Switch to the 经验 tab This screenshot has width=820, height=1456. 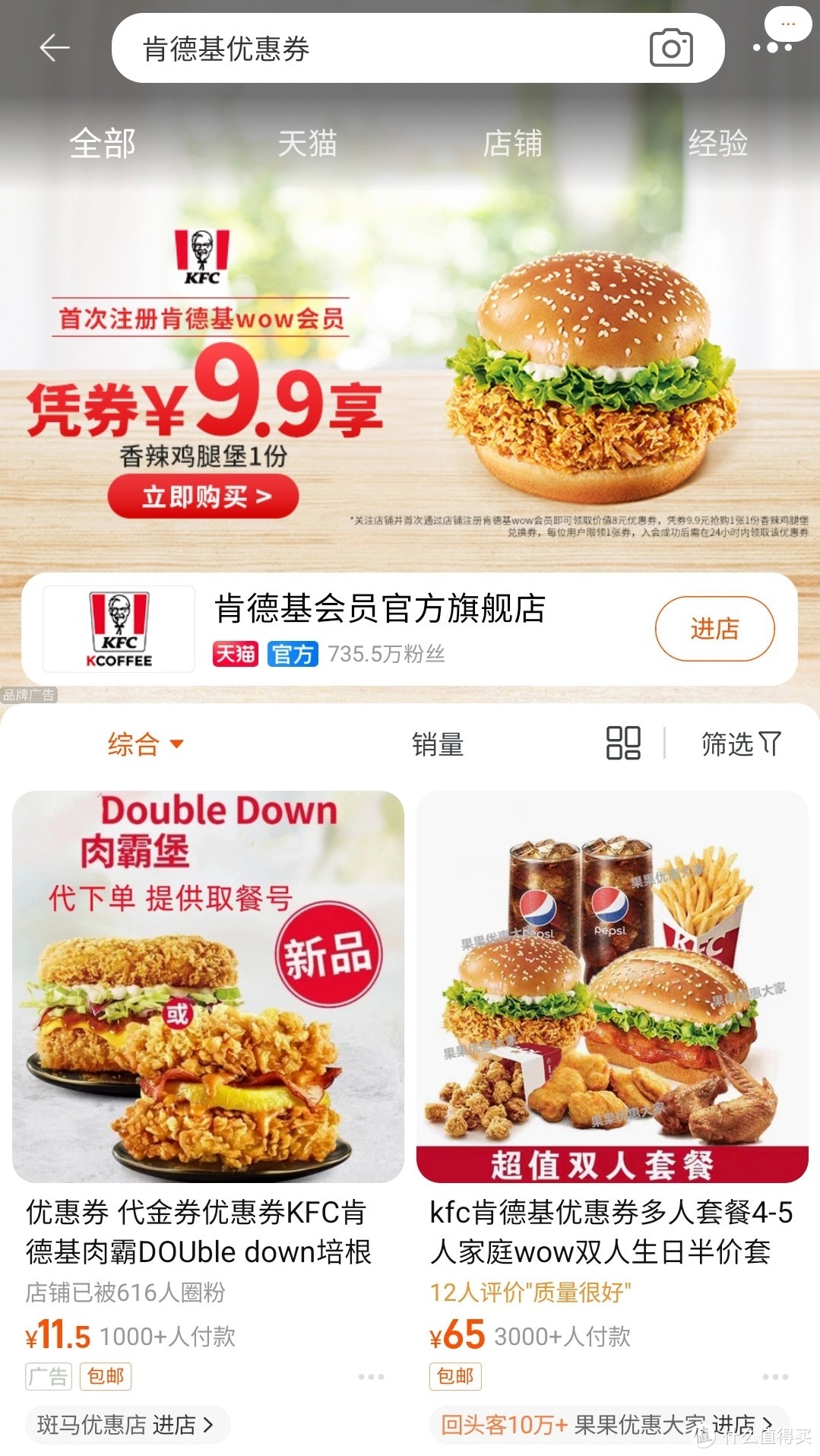[717, 144]
